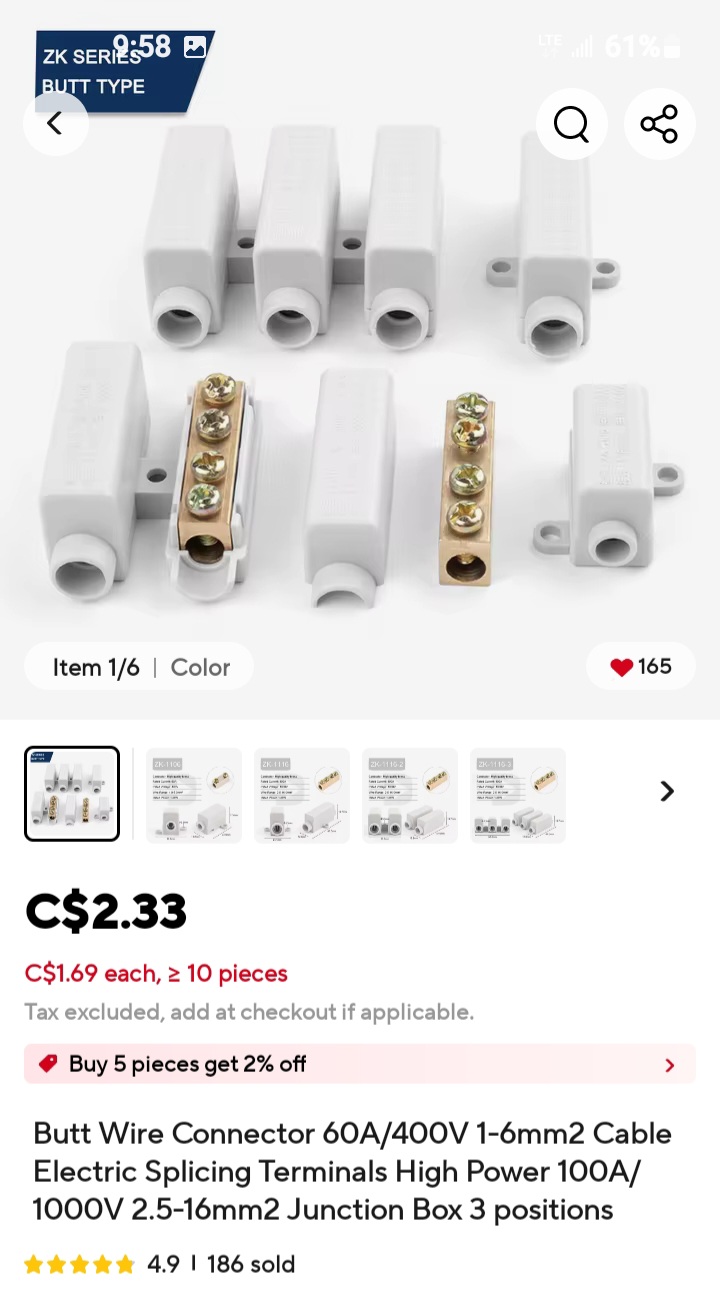Open the Item 1/6 Color selector
720x1295 pixels.
[140, 667]
